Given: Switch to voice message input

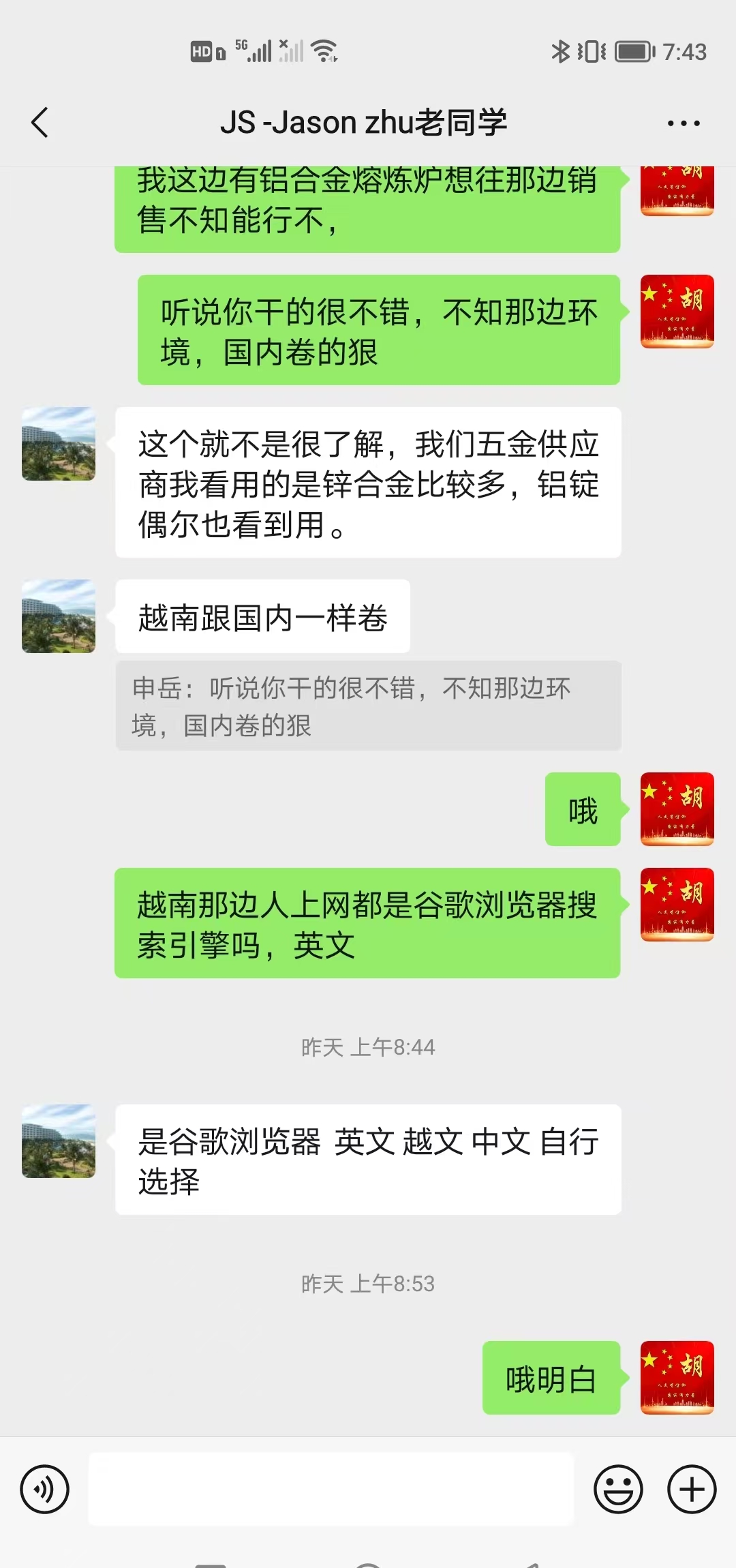Looking at the screenshot, I should (x=45, y=1490).
